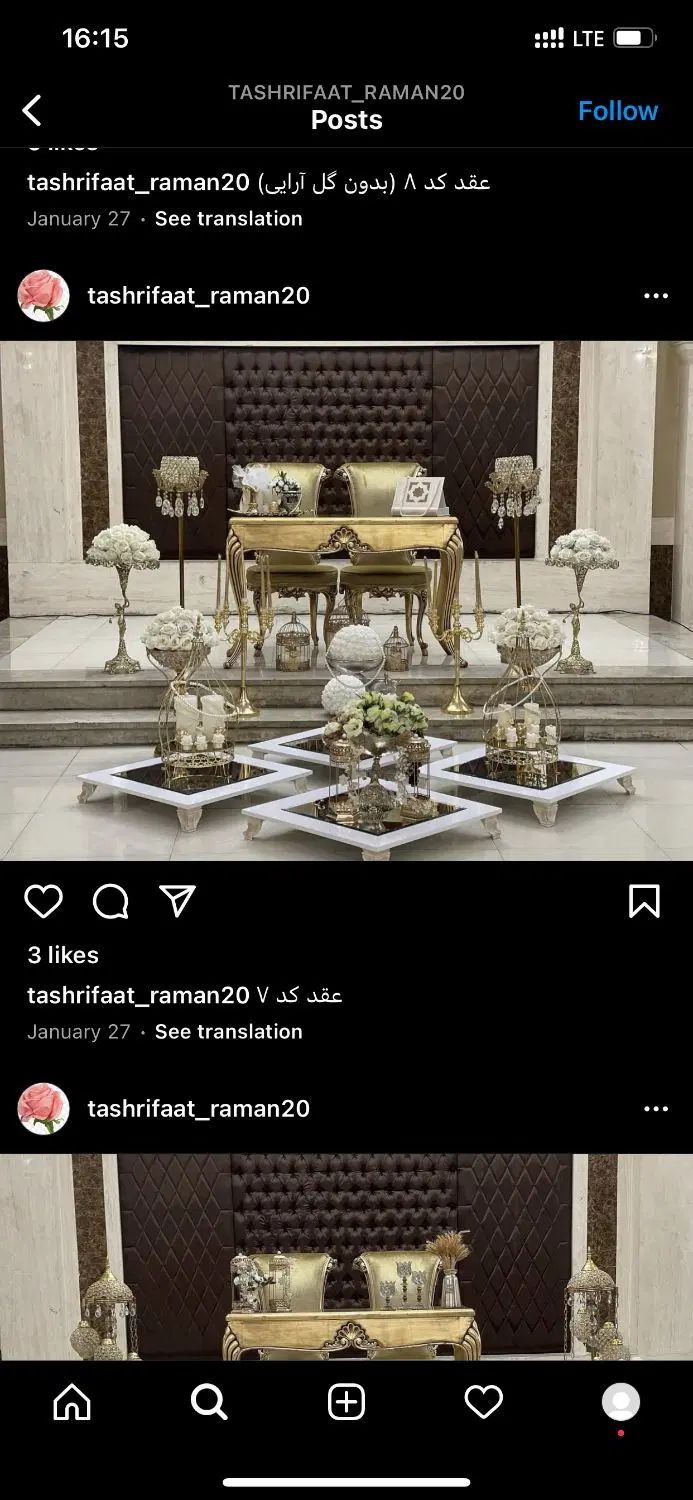See translation of the عقد کد ۸ caption
Image resolution: width=693 pixels, height=1500 pixels.
(228, 219)
